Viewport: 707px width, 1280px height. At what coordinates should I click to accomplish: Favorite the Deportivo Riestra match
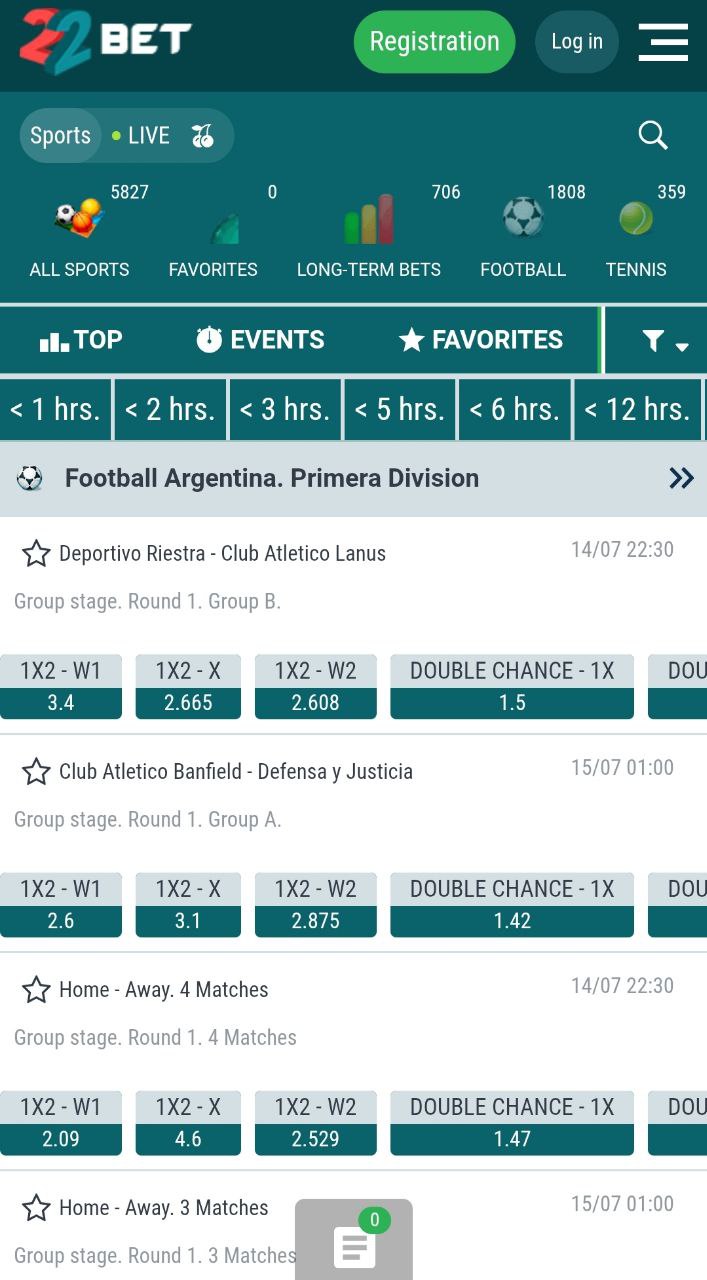[36, 553]
